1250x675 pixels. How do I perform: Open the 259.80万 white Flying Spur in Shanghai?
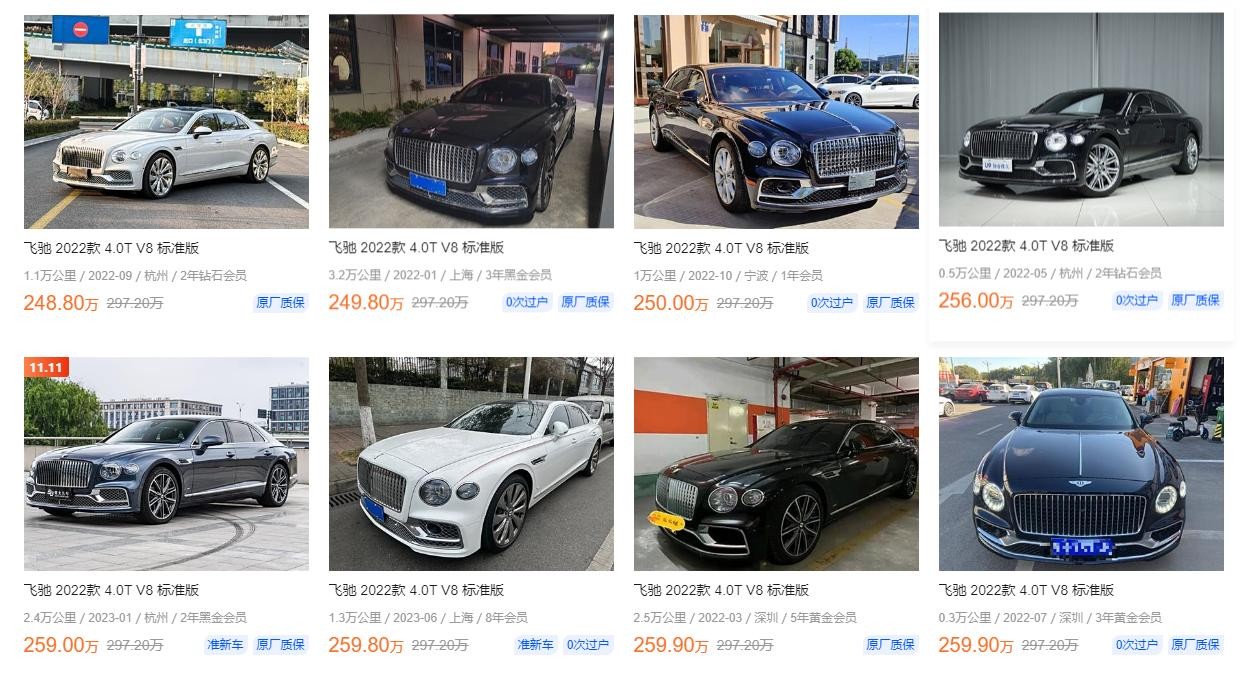pos(471,464)
